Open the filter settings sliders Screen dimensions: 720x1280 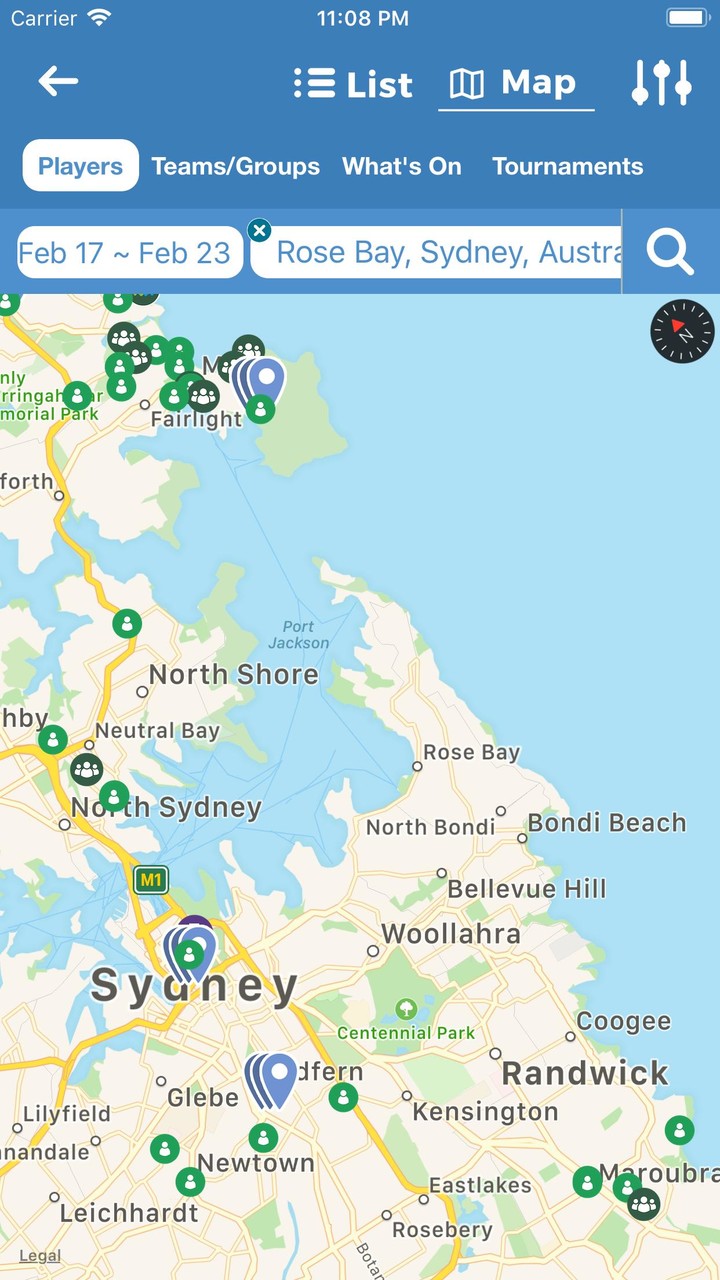(x=662, y=83)
